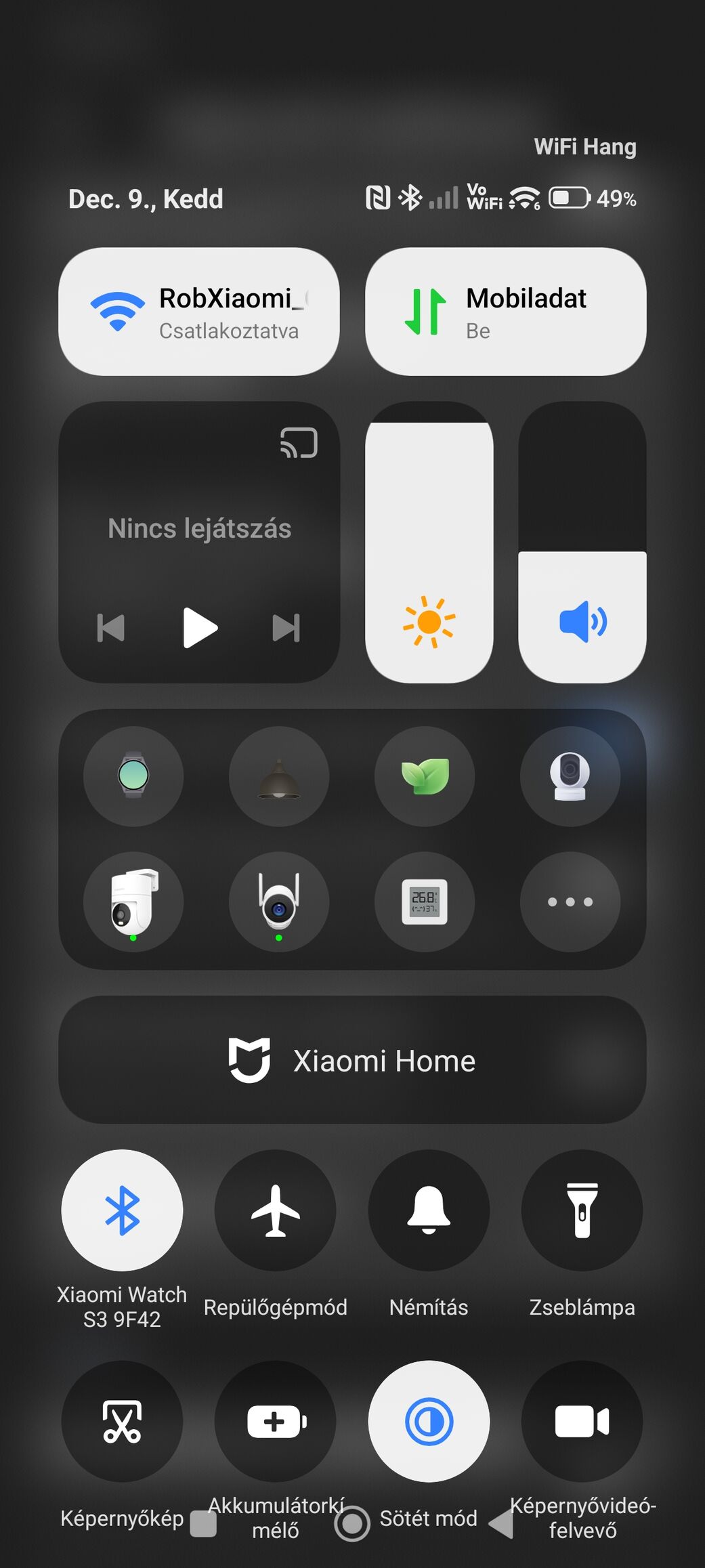Enable Repülőgépmód airplane mode
This screenshot has height=1568, width=705.
click(276, 1210)
